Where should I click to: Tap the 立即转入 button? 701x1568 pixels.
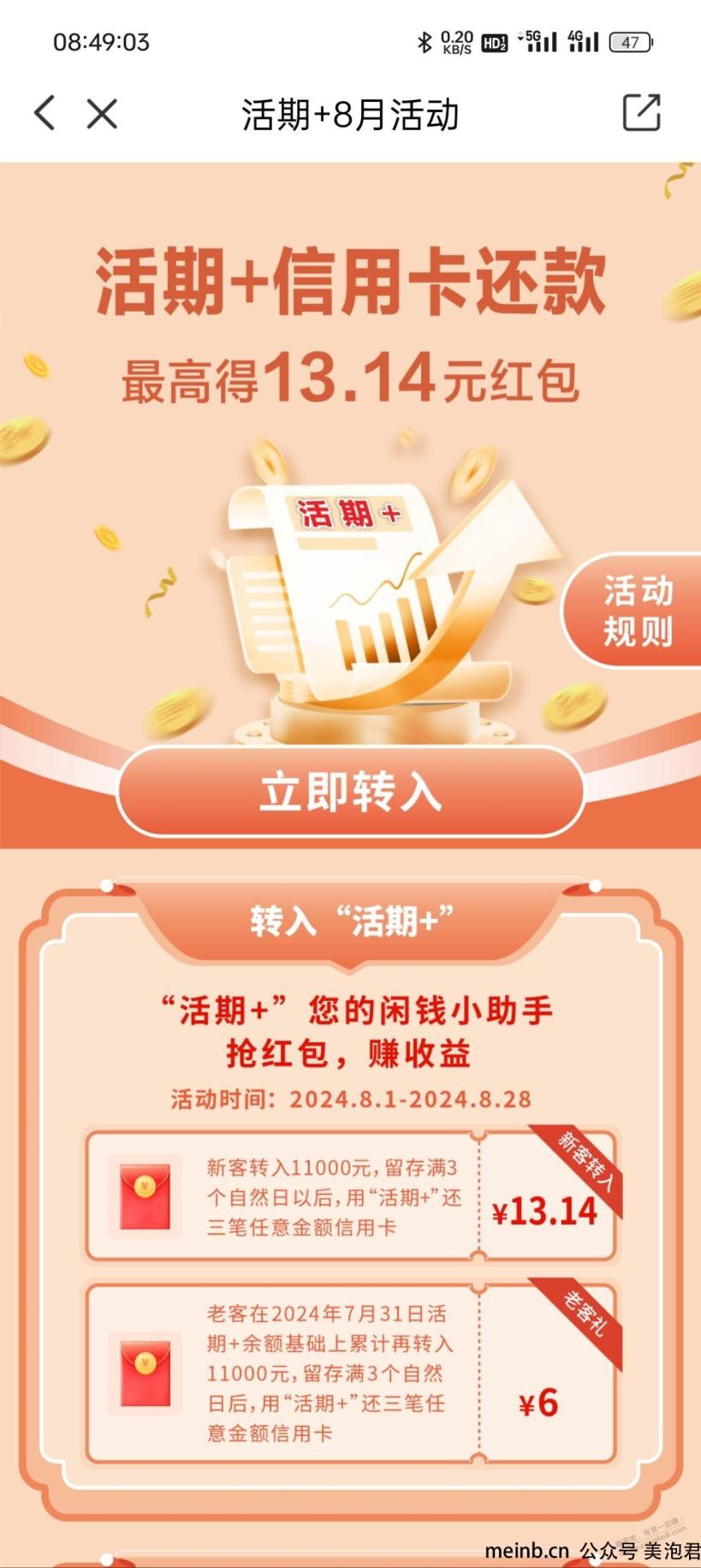click(350, 791)
